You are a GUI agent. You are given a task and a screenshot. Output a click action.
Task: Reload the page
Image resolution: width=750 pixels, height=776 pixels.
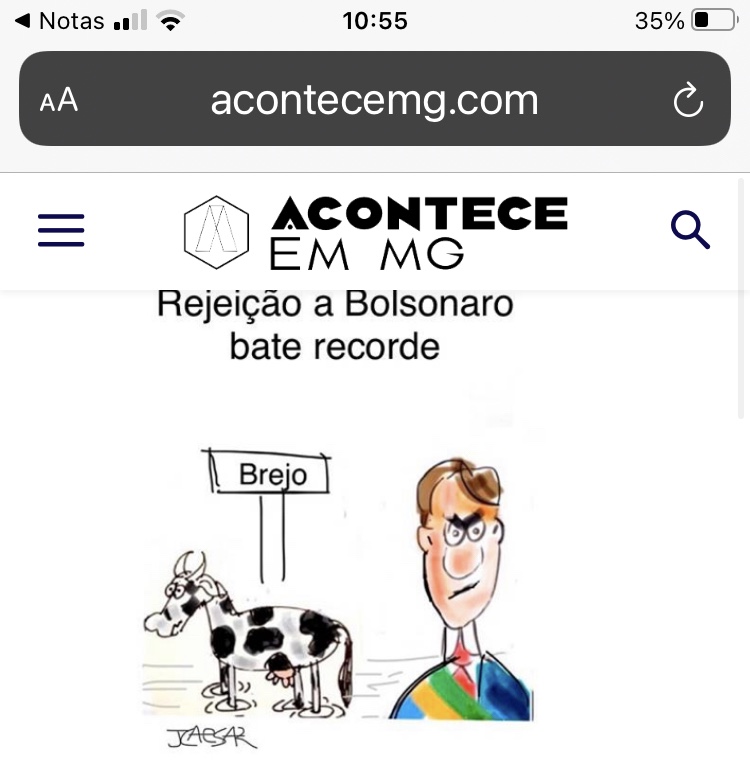(688, 100)
